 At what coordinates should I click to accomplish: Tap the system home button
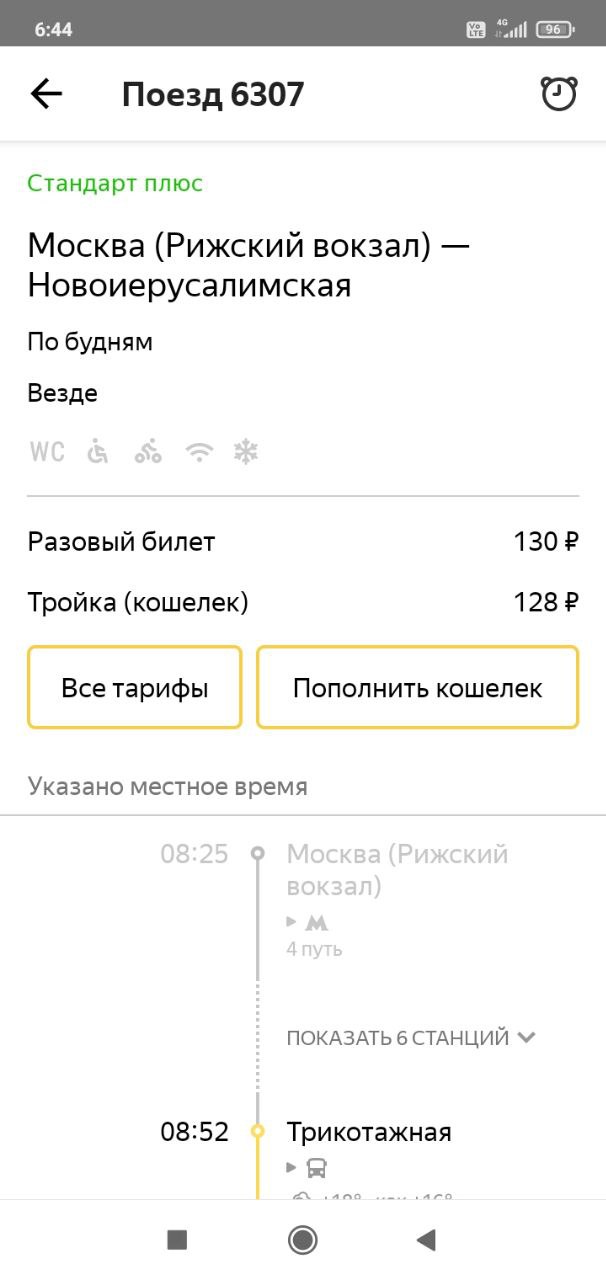(302, 1240)
